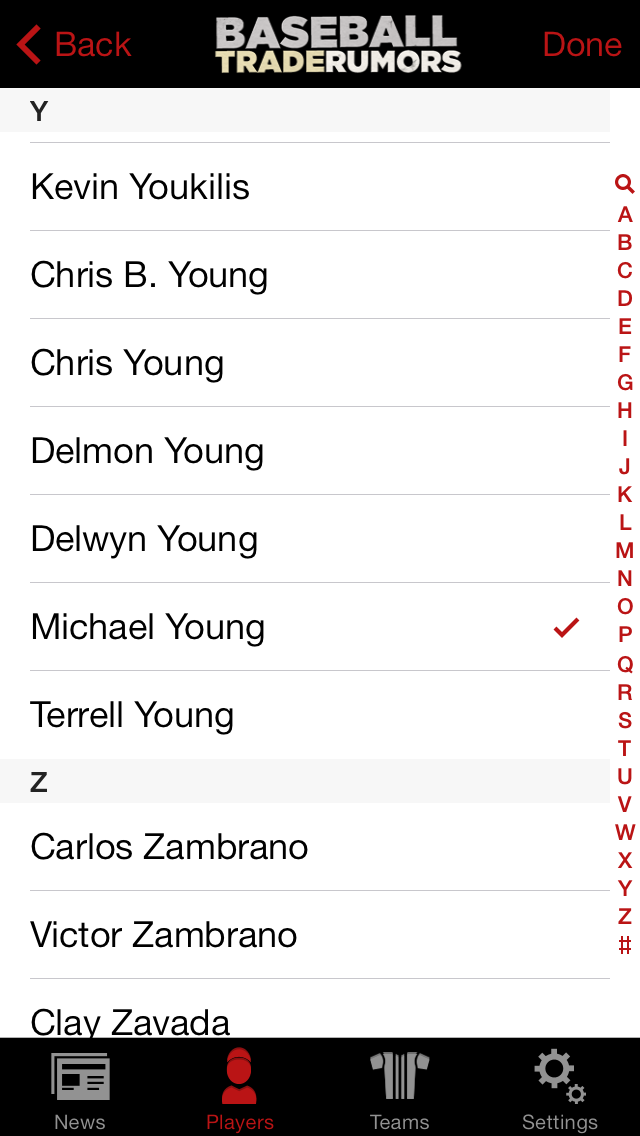The width and height of the screenshot is (640, 1136).
Task: Open the Settings tab
Action: tap(560, 1089)
